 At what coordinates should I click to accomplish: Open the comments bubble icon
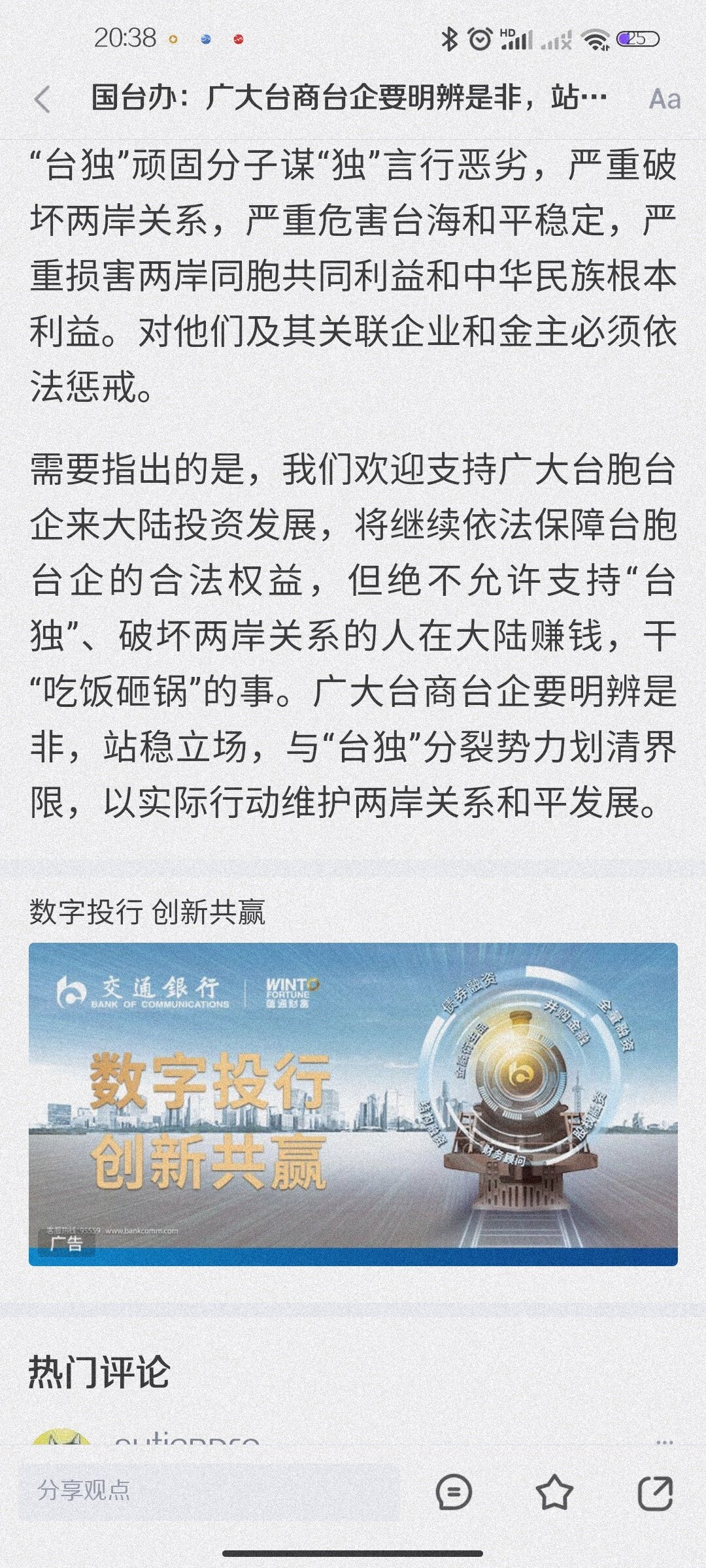click(454, 1492)
